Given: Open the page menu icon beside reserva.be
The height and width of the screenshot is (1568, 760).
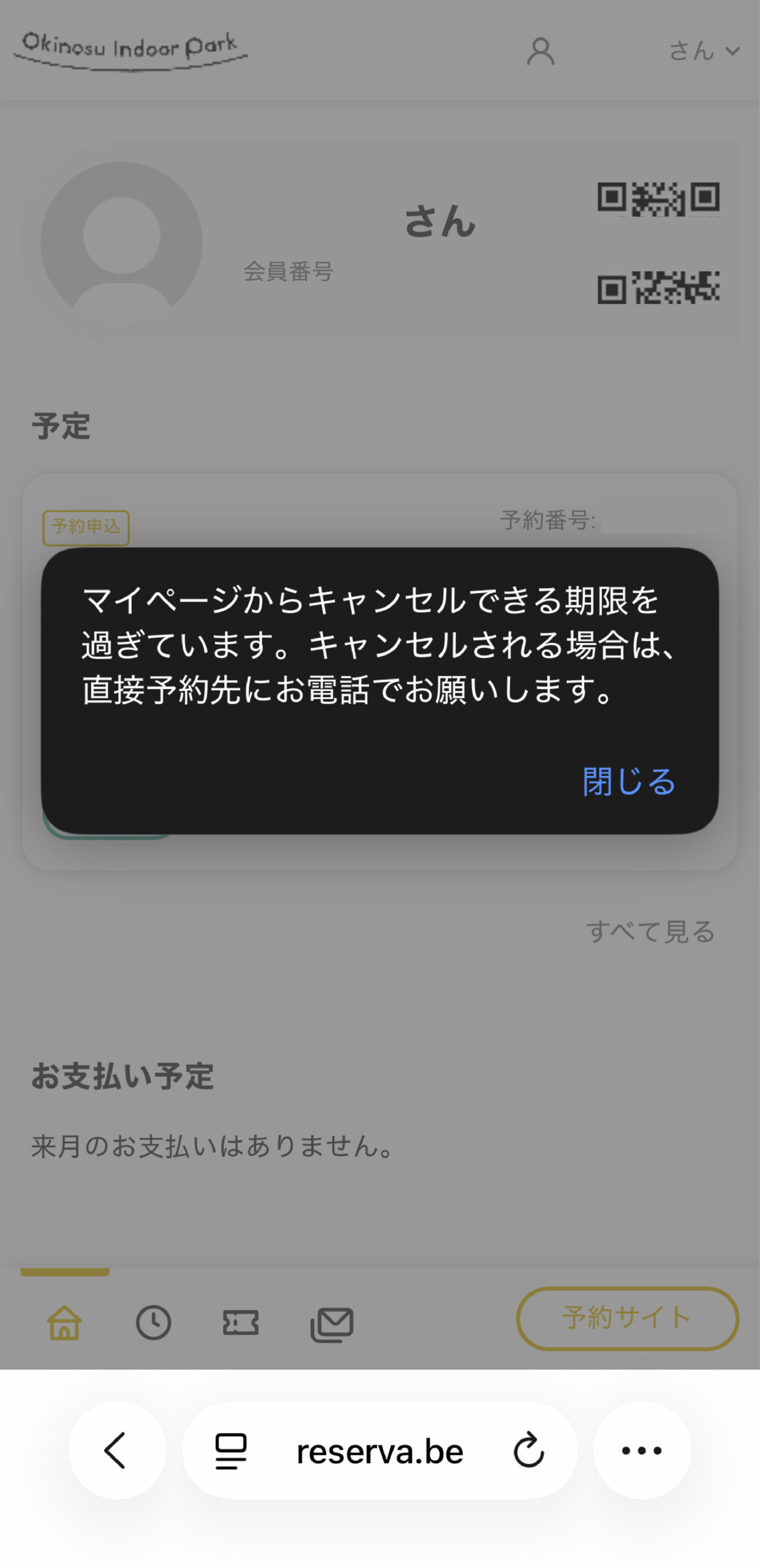Looking at the screenshot, I should pos(230,1450).
